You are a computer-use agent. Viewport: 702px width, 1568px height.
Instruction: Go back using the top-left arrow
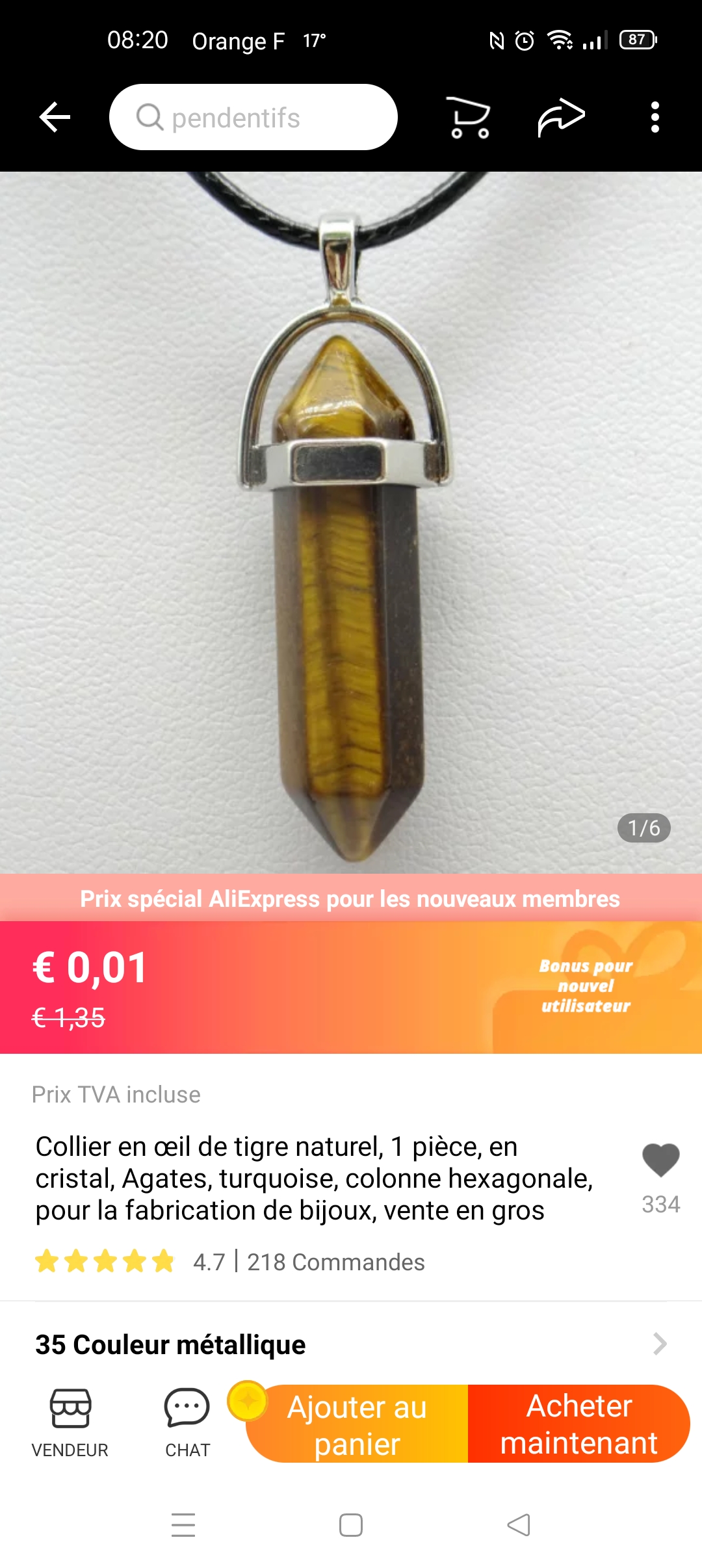tap(55, 118)
